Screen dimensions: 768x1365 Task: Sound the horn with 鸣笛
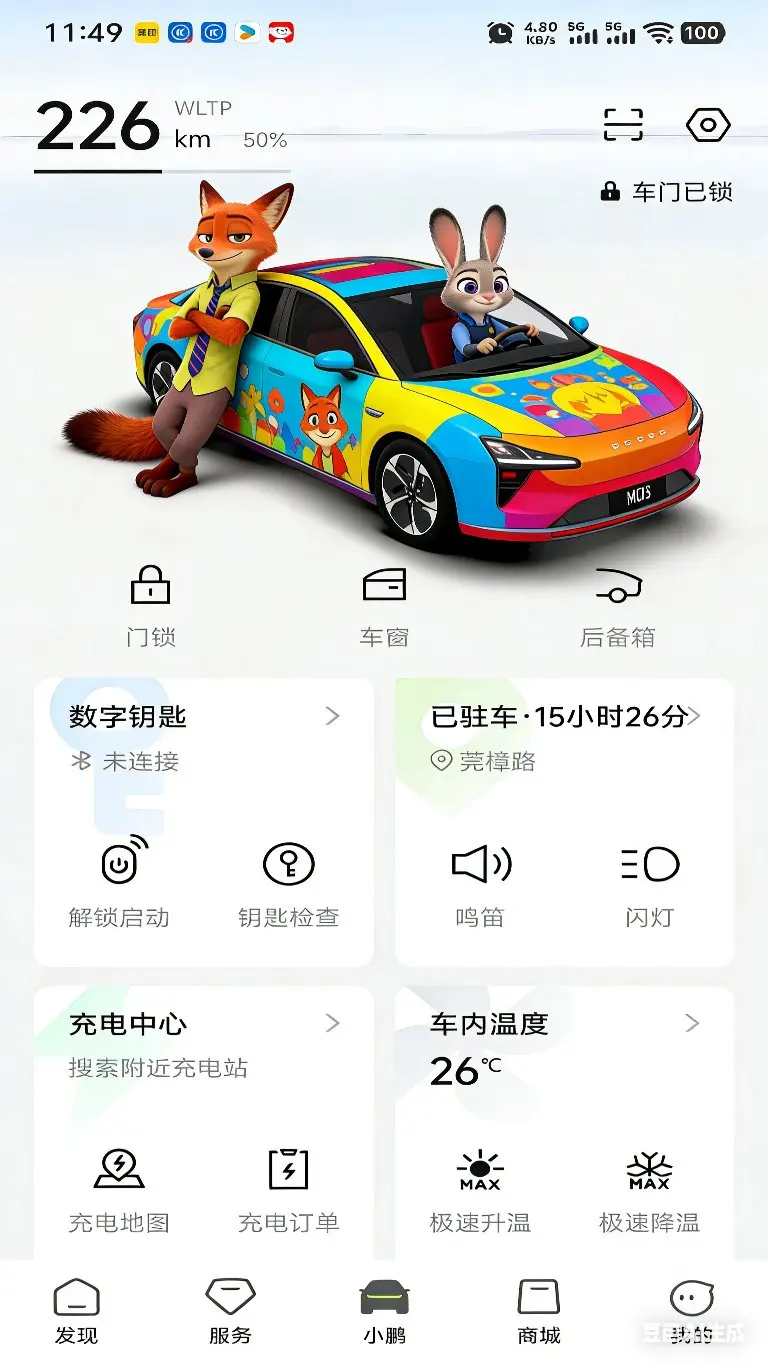[x=480, y=883]
